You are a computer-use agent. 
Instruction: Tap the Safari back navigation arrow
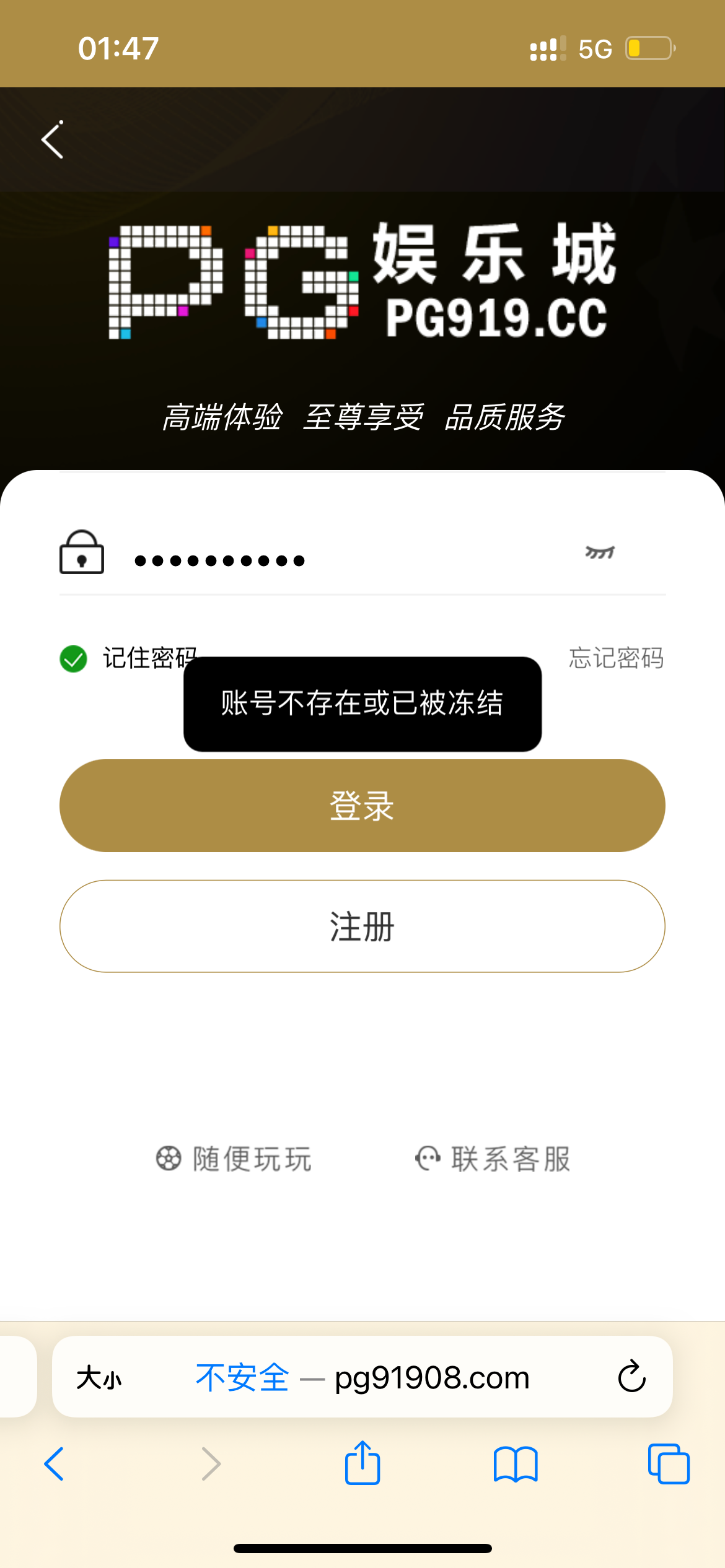point(55,1465)
